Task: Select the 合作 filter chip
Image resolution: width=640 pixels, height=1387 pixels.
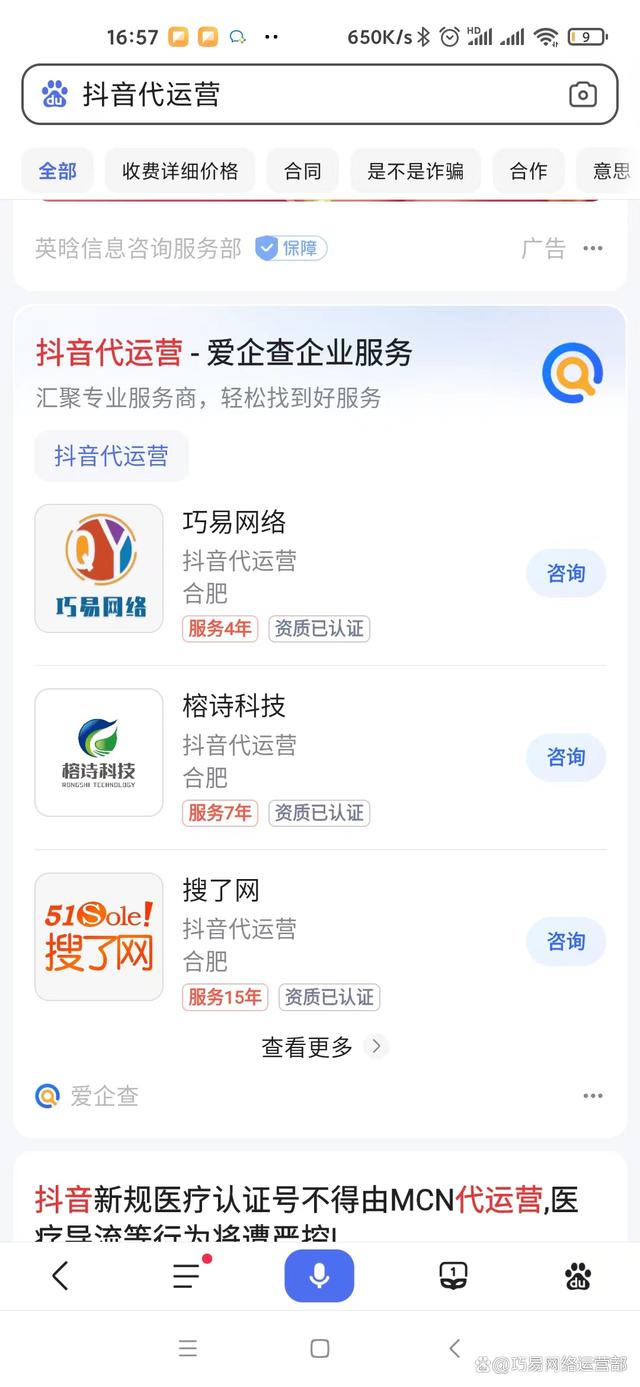Action: 528,171
